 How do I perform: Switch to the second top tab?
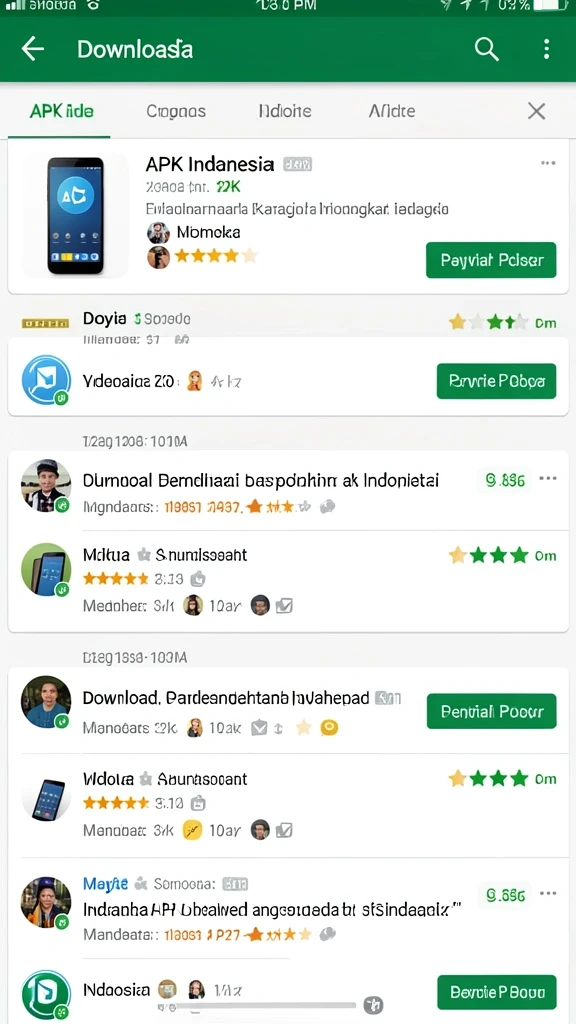[x=176, y=112]
